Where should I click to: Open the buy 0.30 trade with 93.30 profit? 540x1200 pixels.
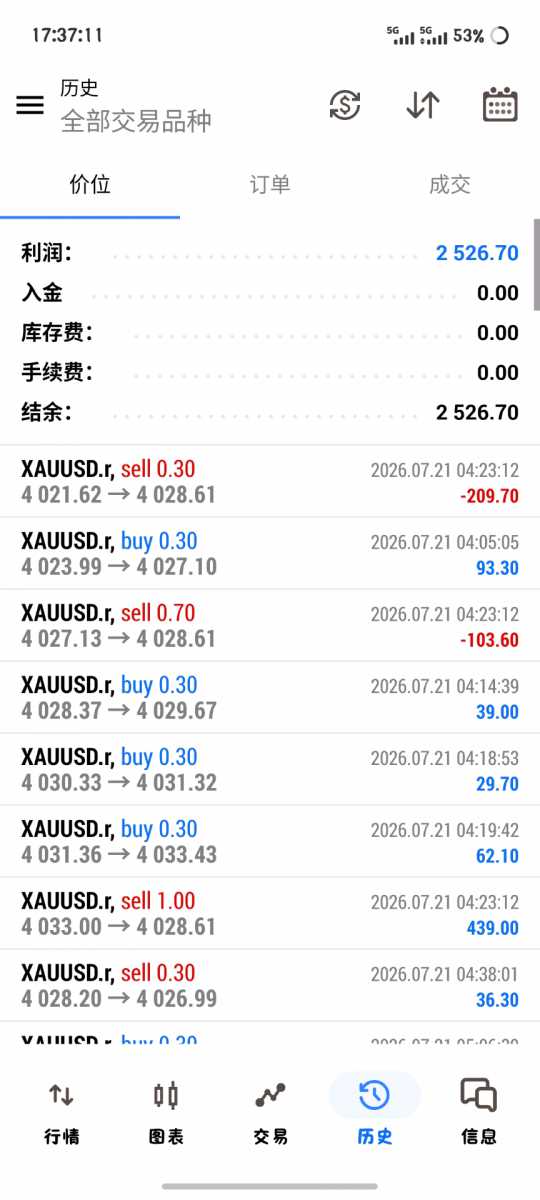pyautogui.click(x=270, y=553)
